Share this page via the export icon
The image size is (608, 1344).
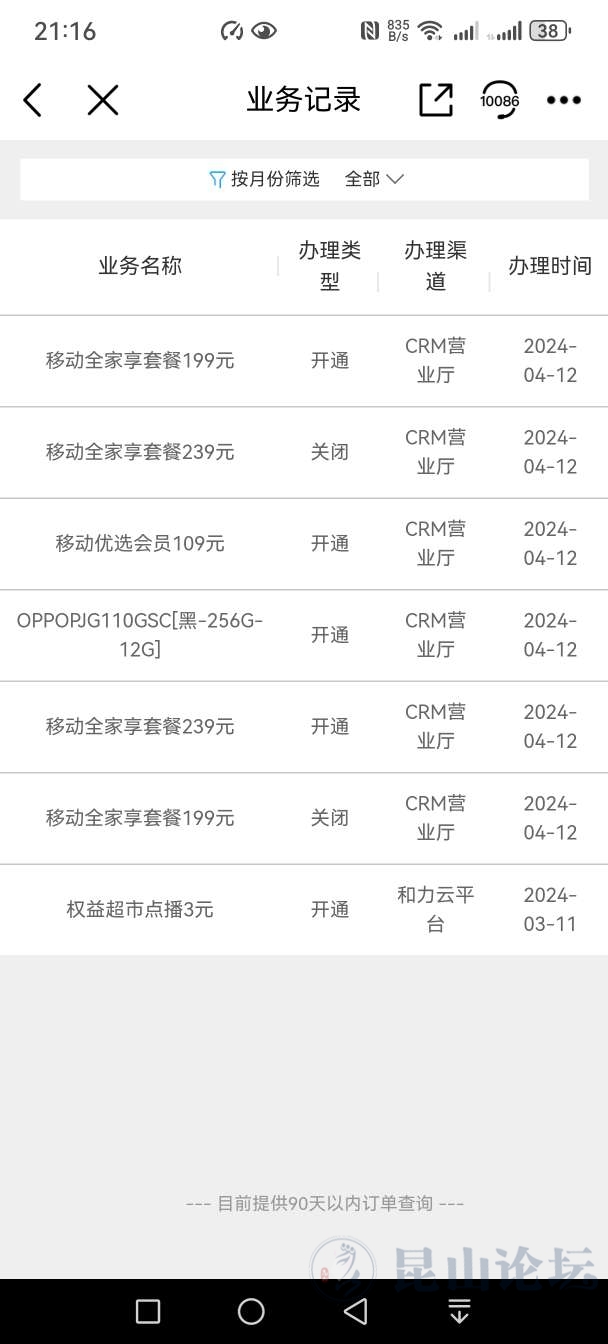(436, 100)
